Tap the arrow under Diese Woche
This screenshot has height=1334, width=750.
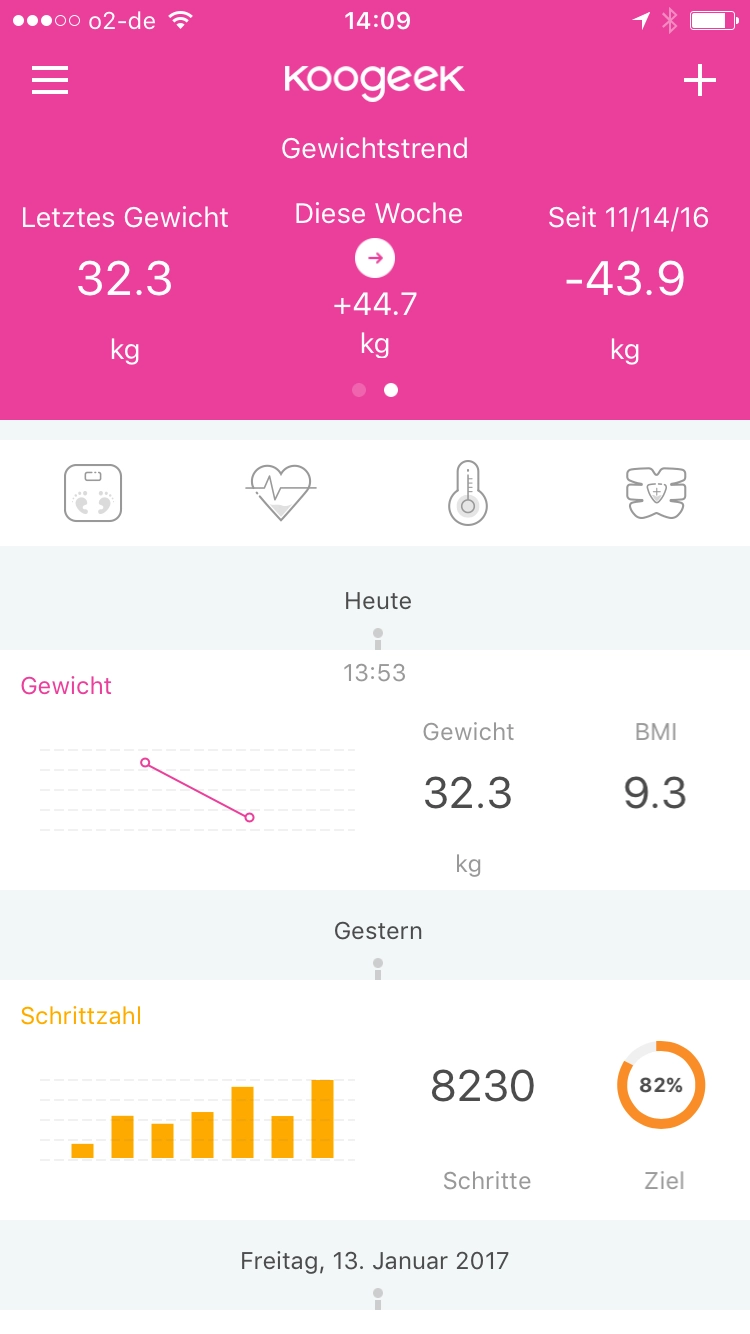[375, 260]
